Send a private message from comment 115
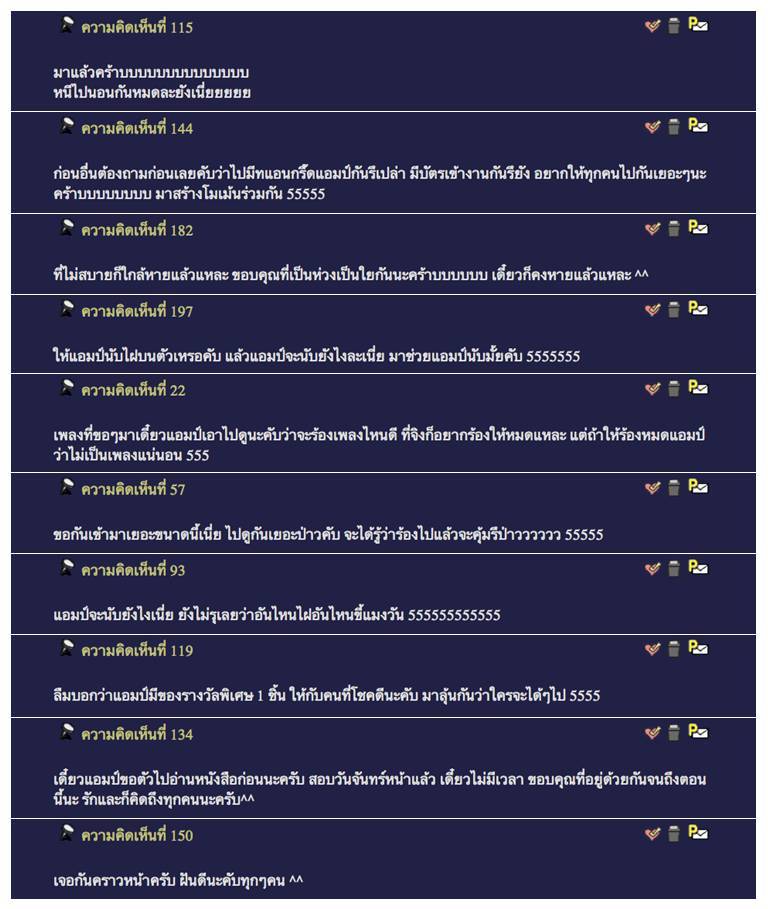 698,25
